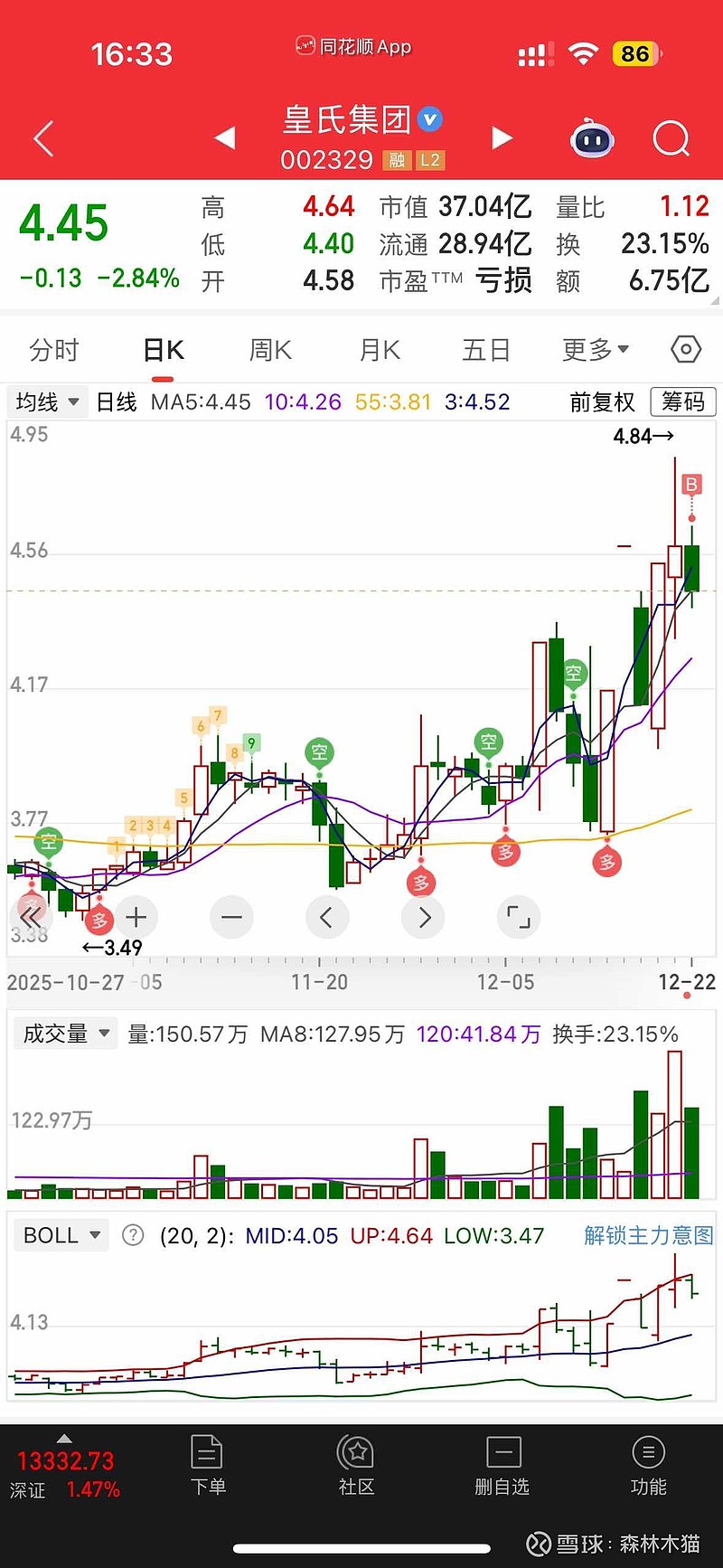Expand the 成交量 volume indicator dropdown
This screenshot has width=723, height=1568.
click(x=64, y=1032)
